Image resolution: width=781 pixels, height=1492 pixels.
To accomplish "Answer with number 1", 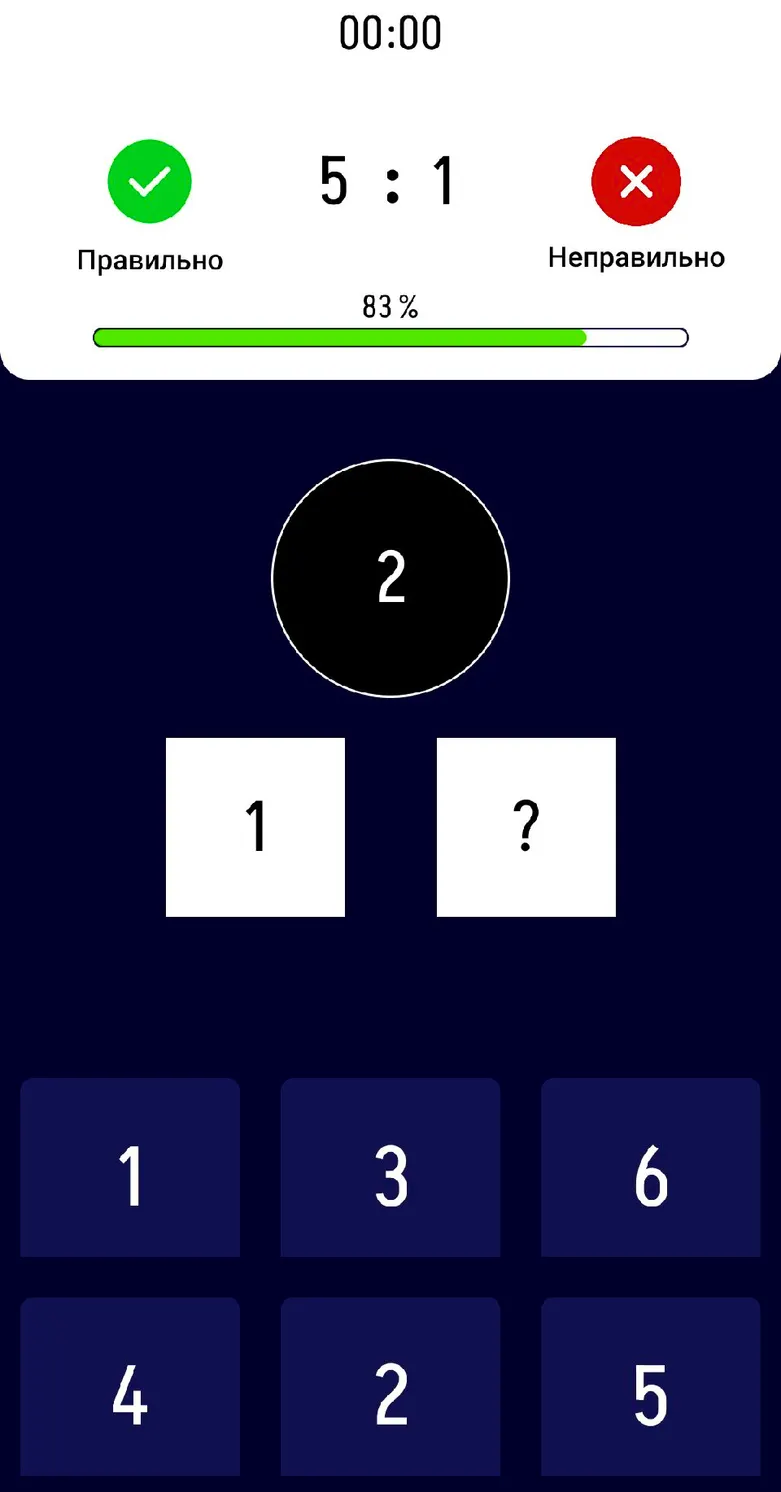I will (130, 1167).
